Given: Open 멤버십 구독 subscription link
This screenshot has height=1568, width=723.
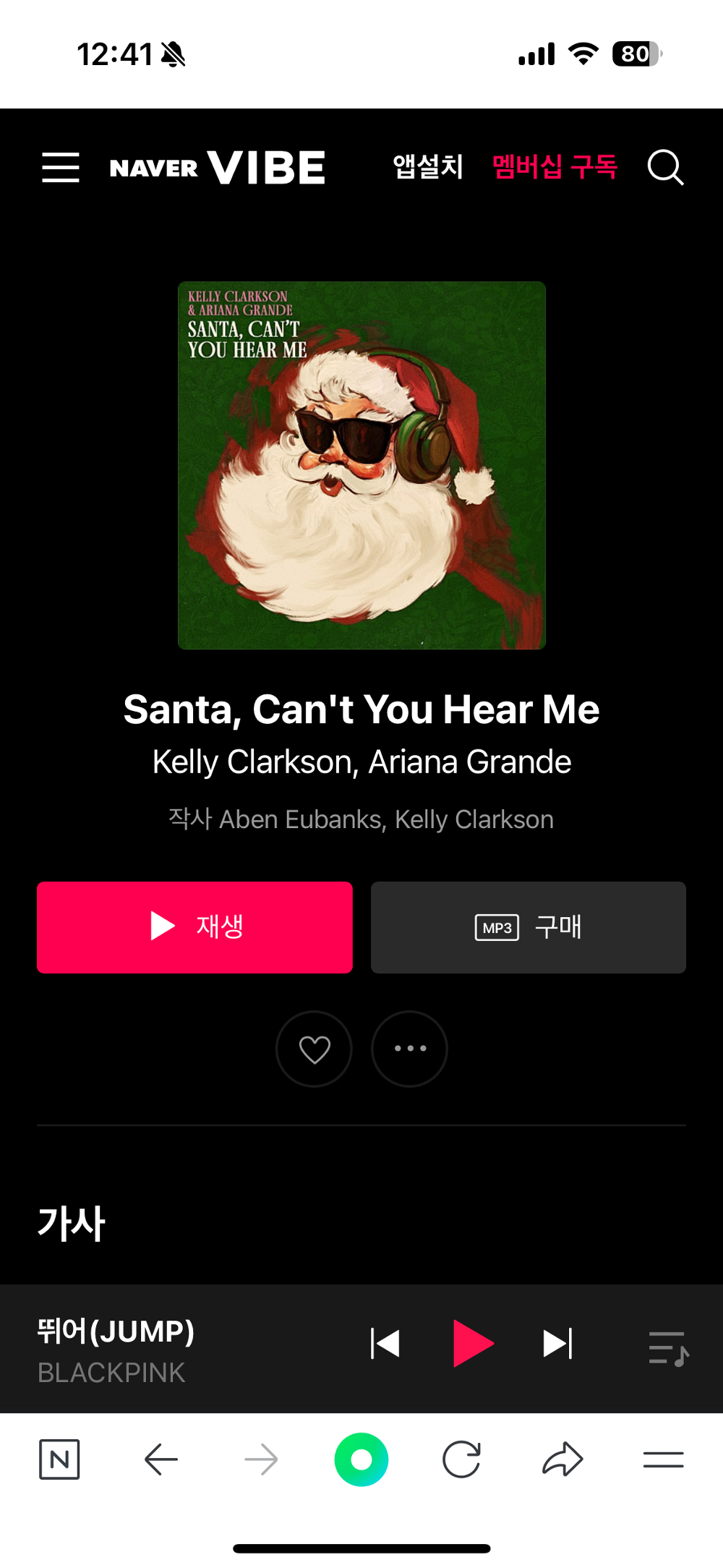Looking at the screenshot, I should (x=555, y=167).
